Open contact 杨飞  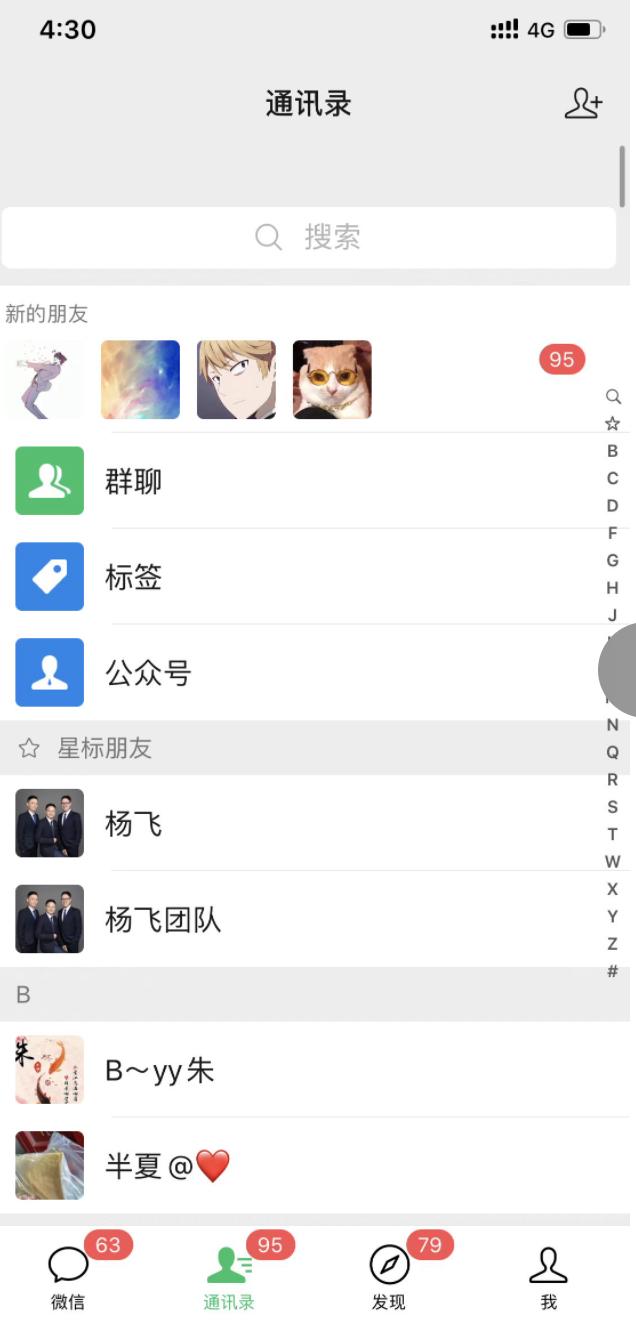point(300,823)
